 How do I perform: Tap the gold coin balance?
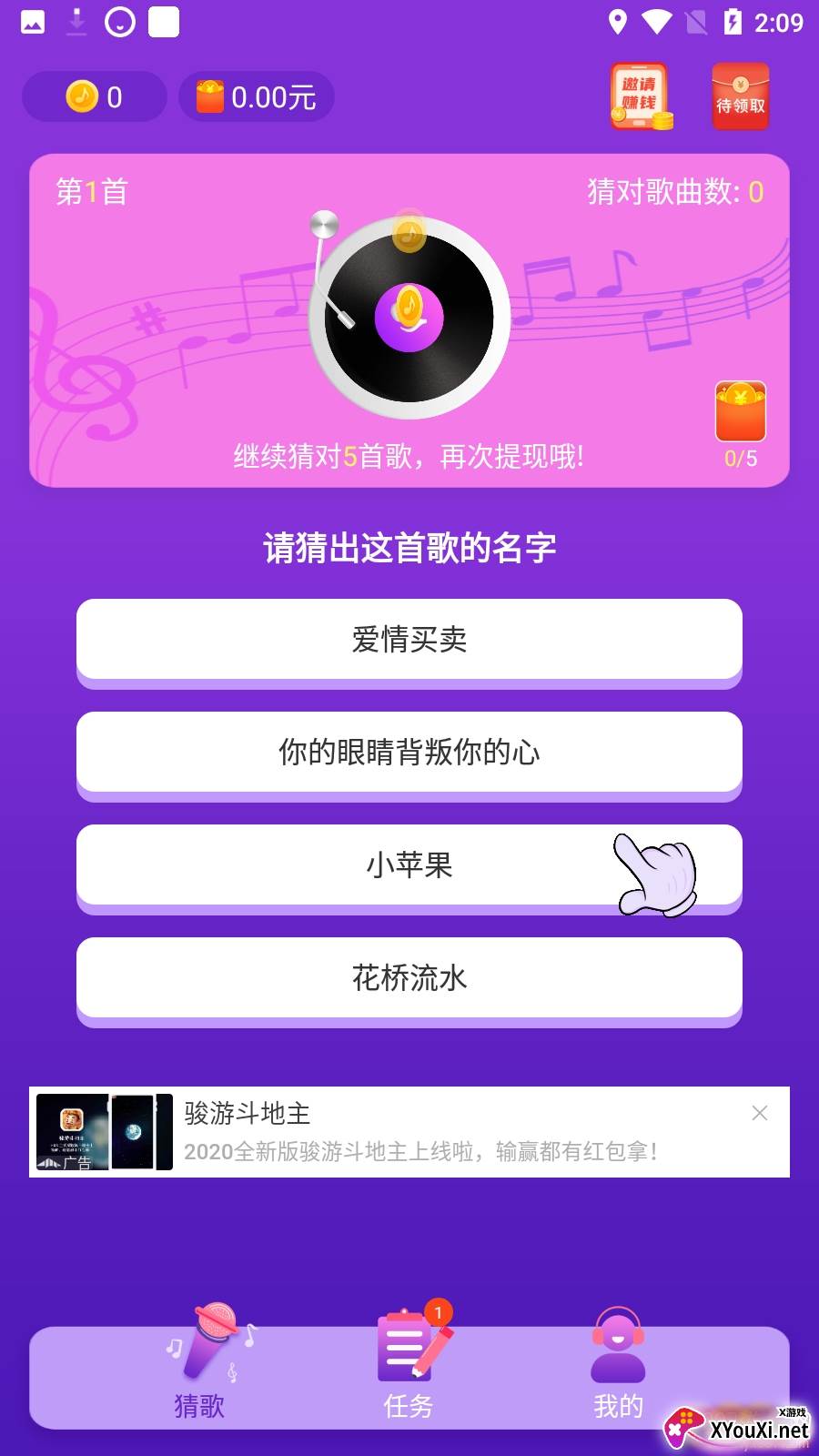pyautogui.click(x=95, y=96)
